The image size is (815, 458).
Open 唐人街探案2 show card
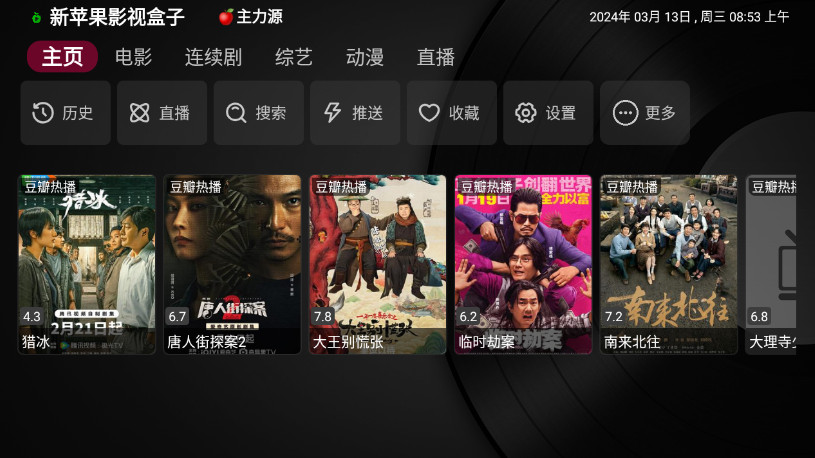[x=232, y=264]
